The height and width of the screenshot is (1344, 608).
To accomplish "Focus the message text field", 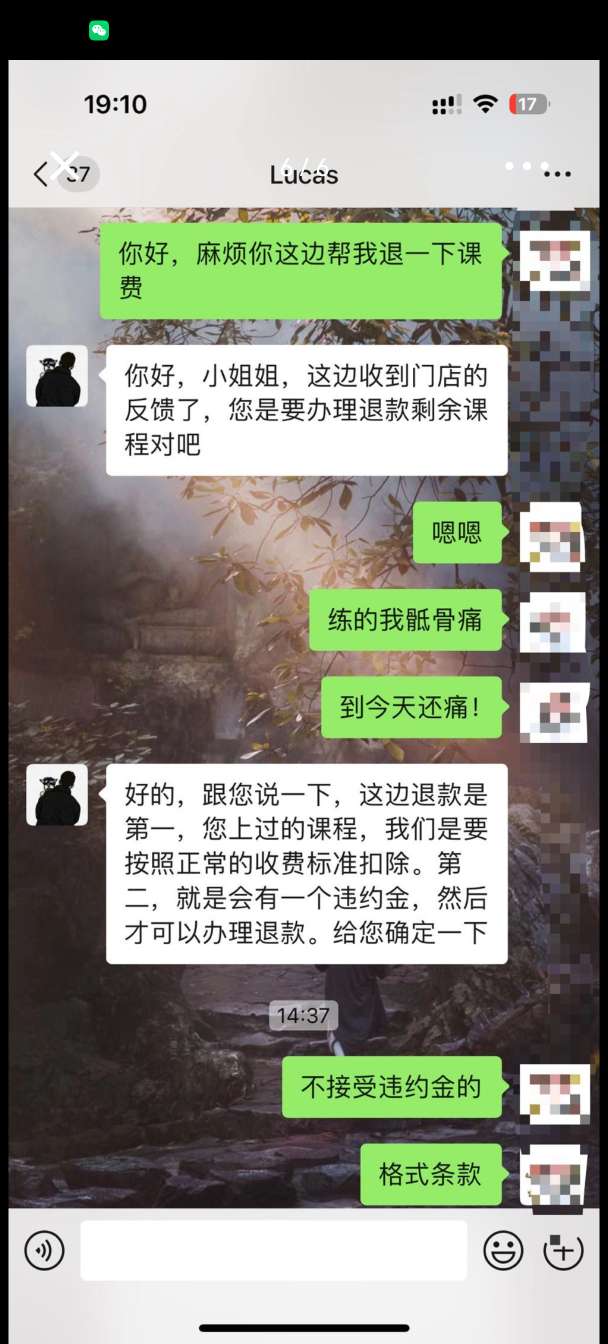I will coord(273,1250).
